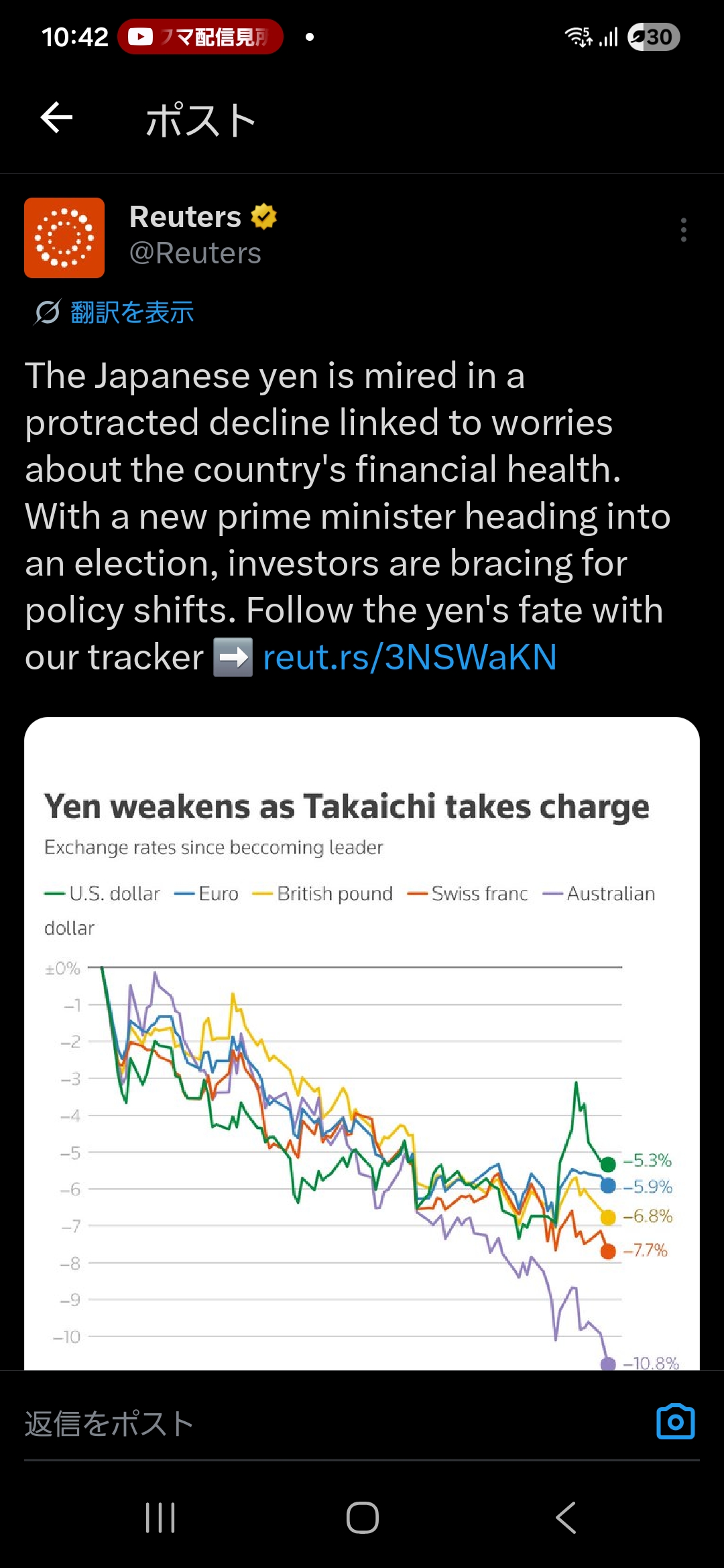The width and height of the screenshot is (724, 1568).
Task: Go to the system home screen
Action: point(362,1518)
